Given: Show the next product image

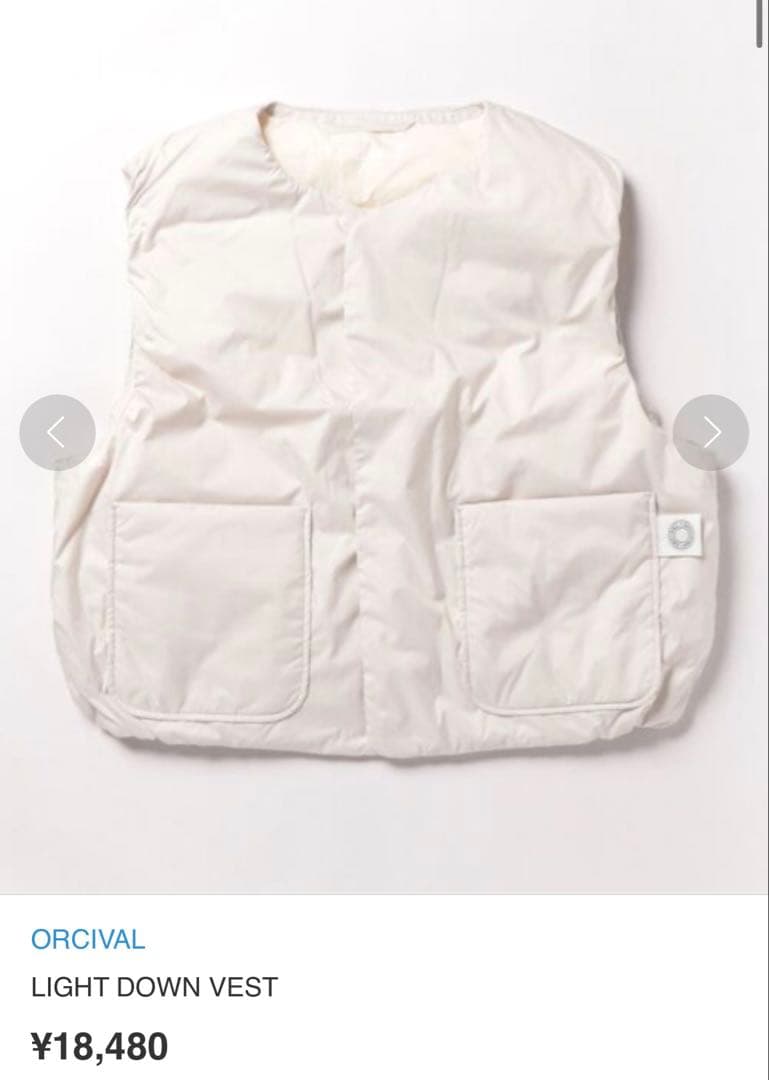Looking at the screenshot, I should point(711,432).
